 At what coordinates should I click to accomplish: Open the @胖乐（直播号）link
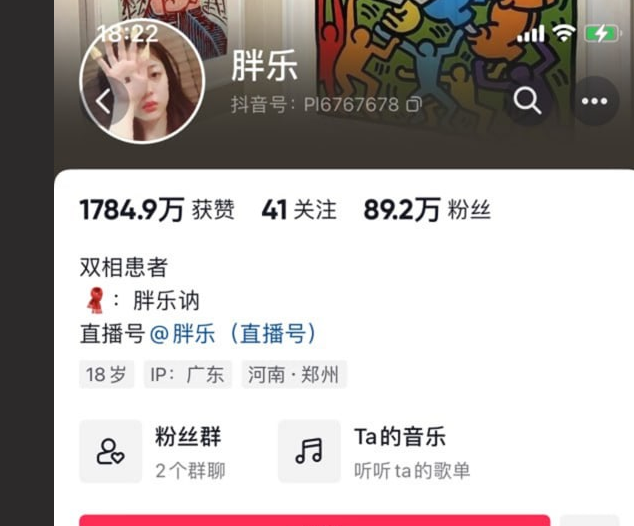pos(233,333)
